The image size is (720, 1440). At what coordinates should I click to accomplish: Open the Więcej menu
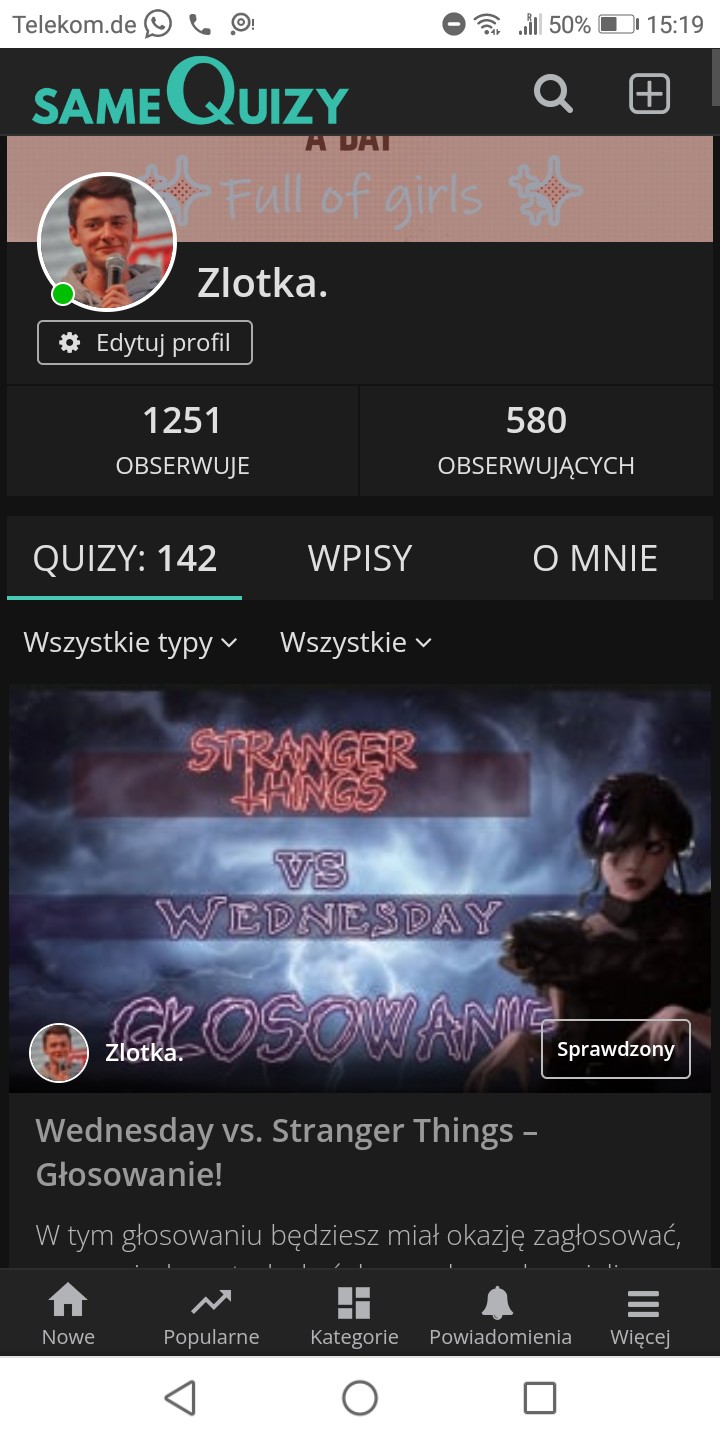tap(641, 1315)
